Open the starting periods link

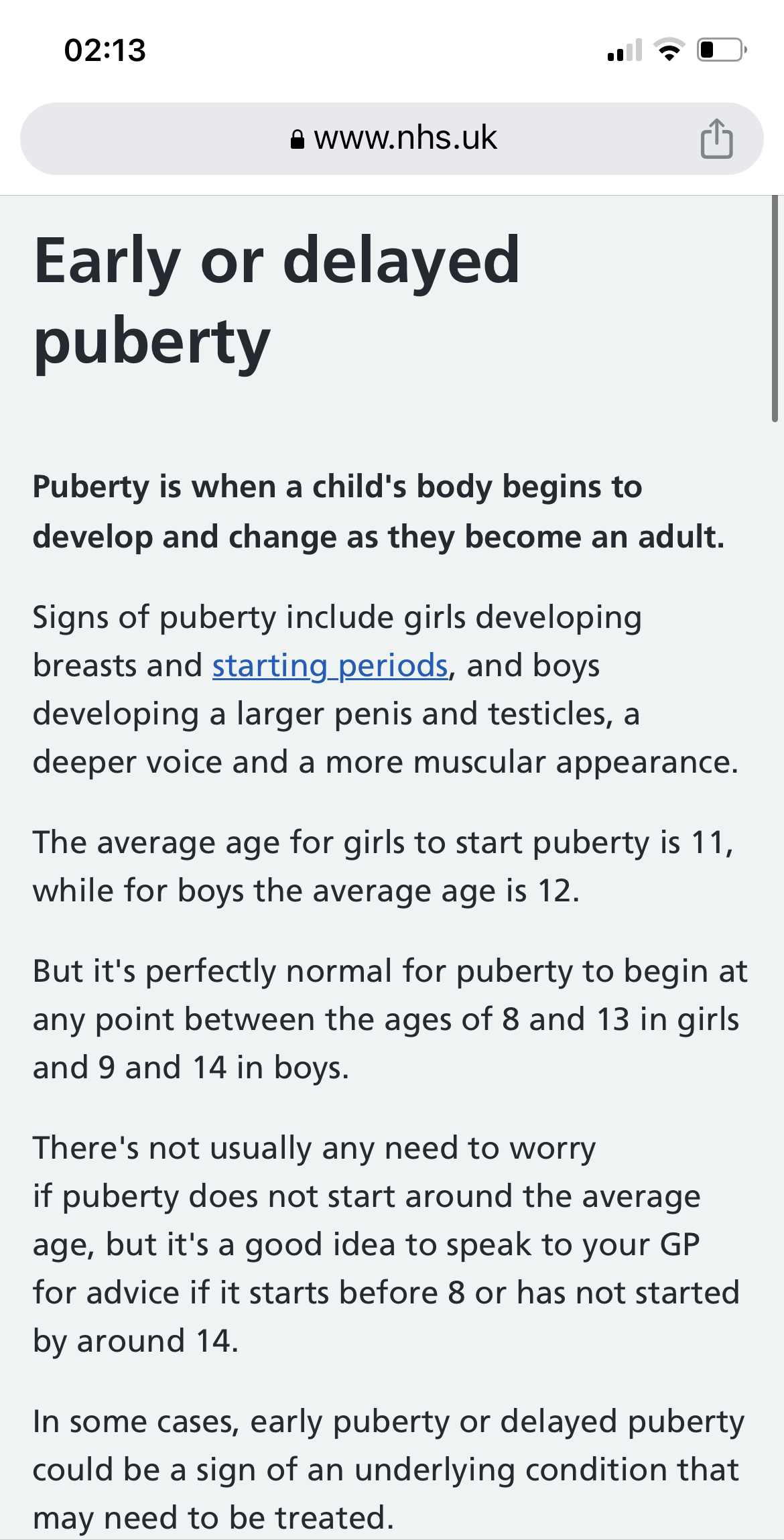coord(330,665)
